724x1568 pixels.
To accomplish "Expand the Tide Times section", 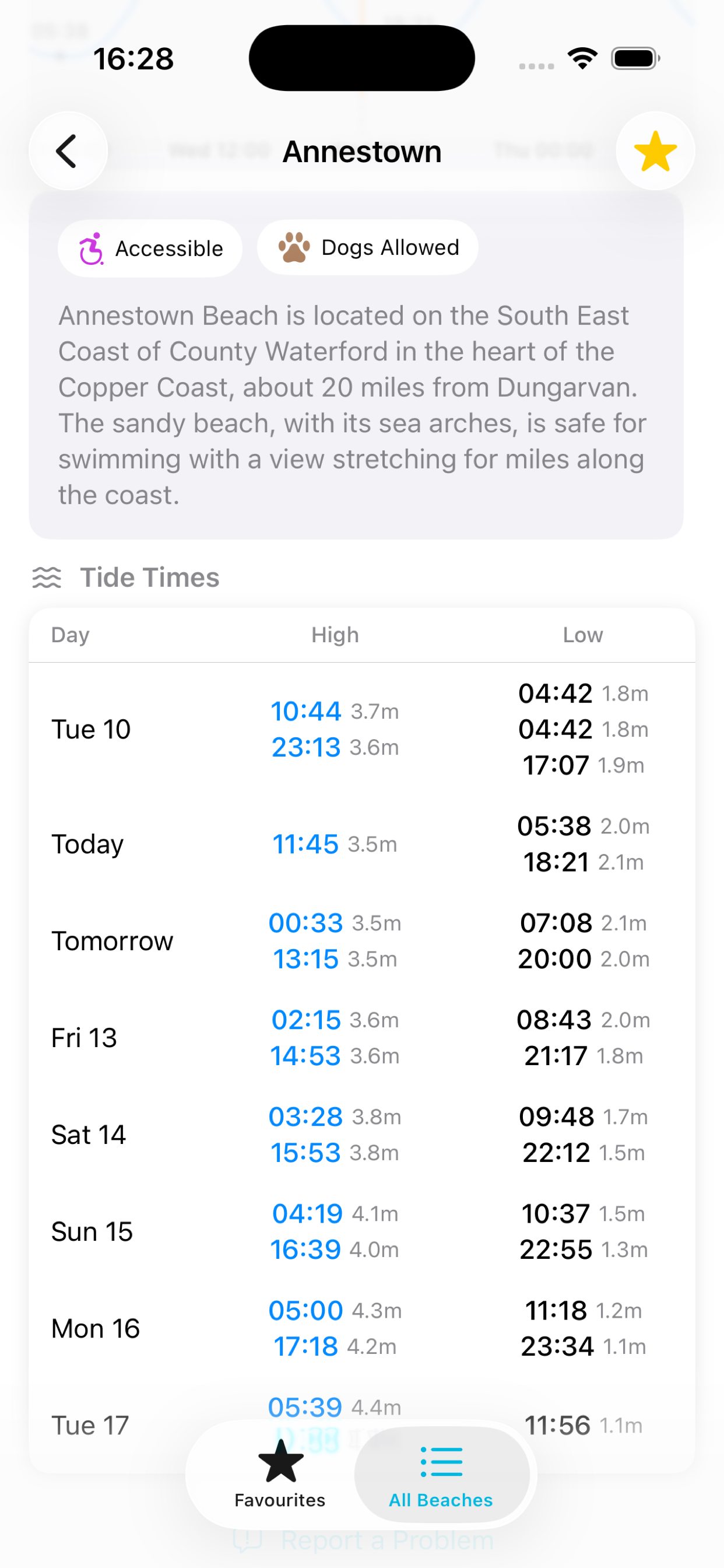I will point(150,576).
